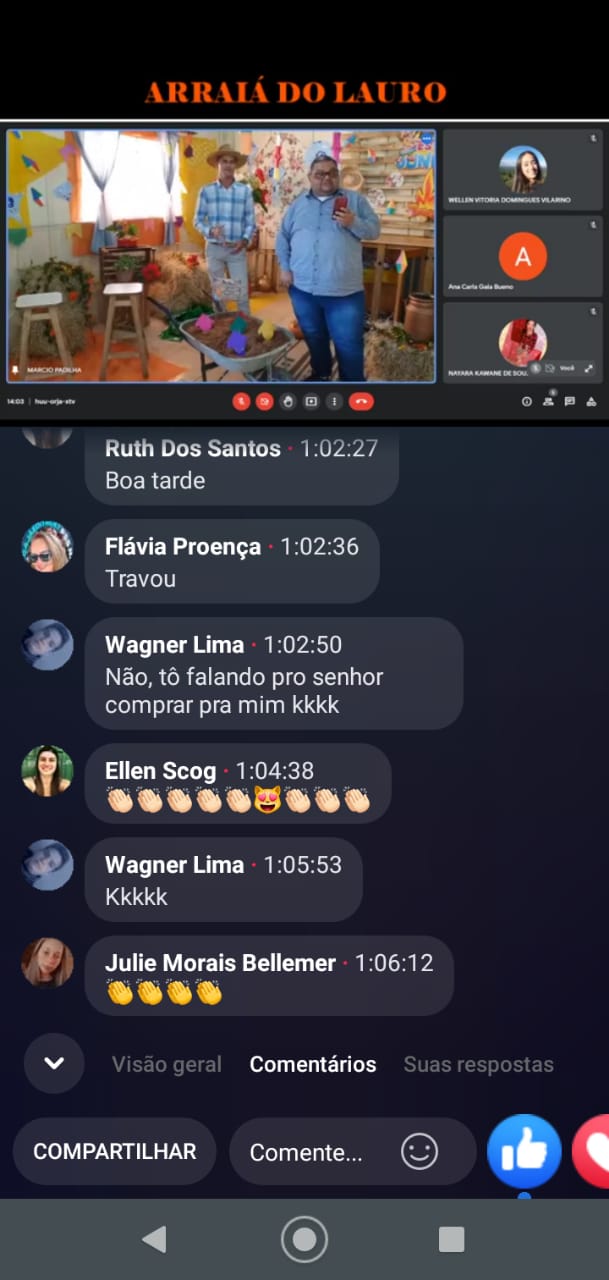This screenshot has height=1280, width=609.
Task: Select the Comentários tab
Action: pos(313,1065)
